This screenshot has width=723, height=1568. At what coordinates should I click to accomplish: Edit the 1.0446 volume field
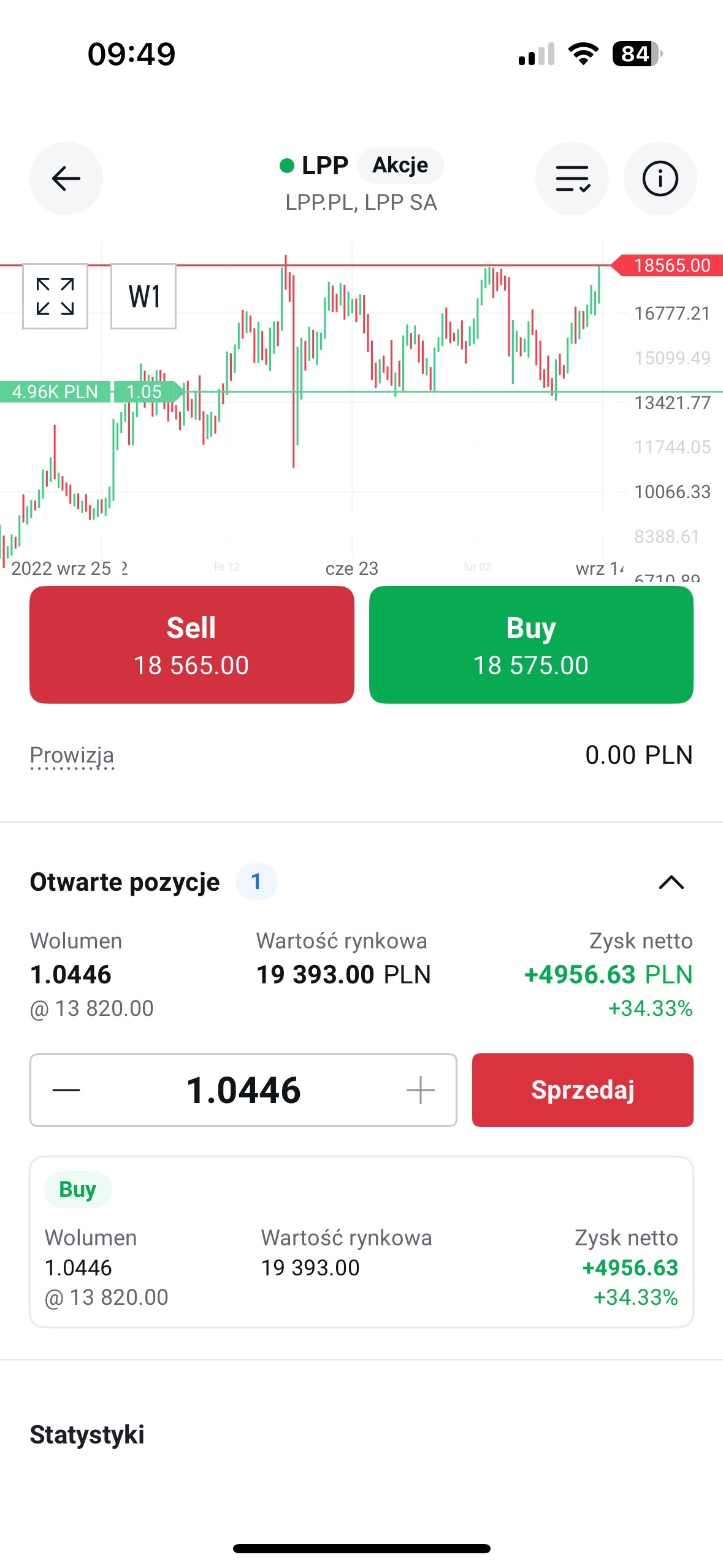click(x=243, y=1090)
